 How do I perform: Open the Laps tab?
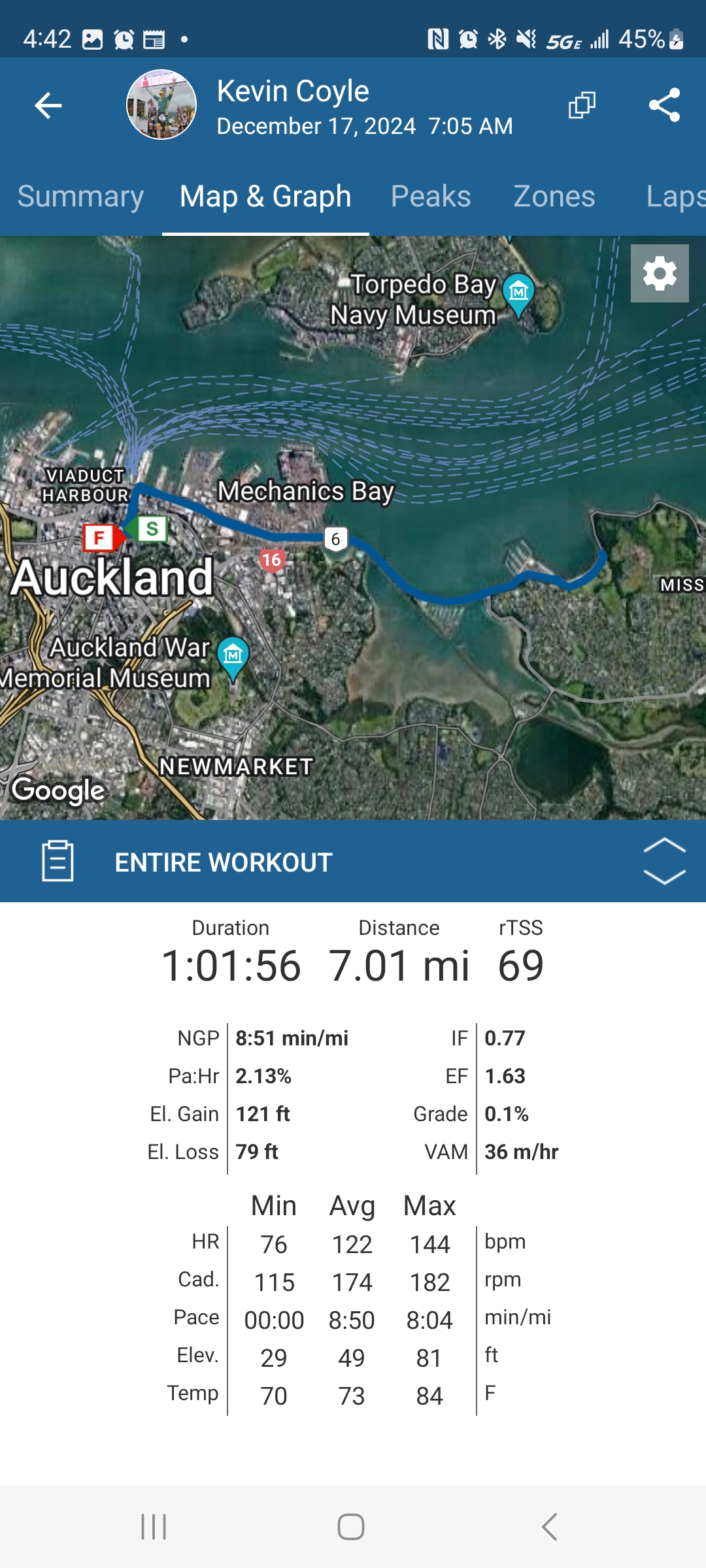tap(675, 197)
